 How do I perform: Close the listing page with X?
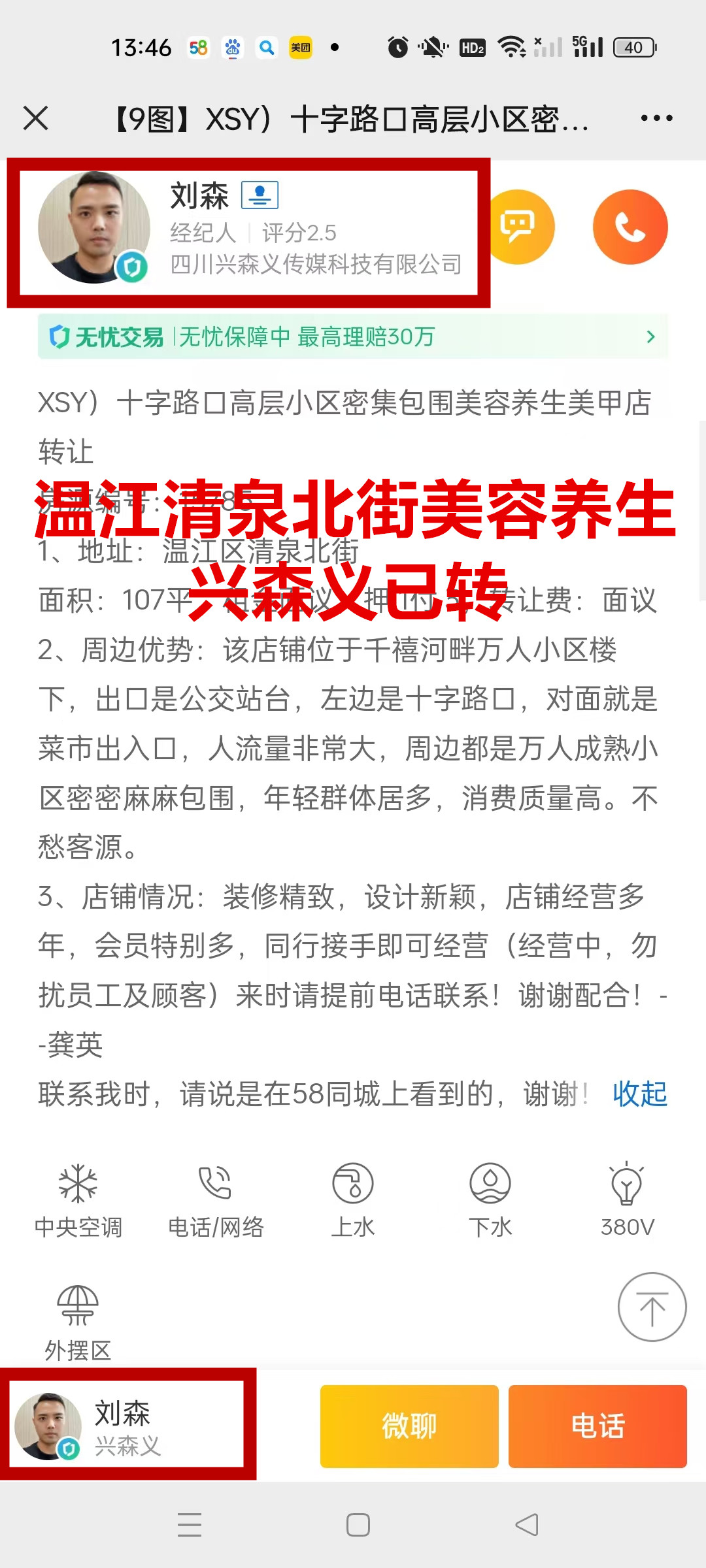(x=36, y=118)
